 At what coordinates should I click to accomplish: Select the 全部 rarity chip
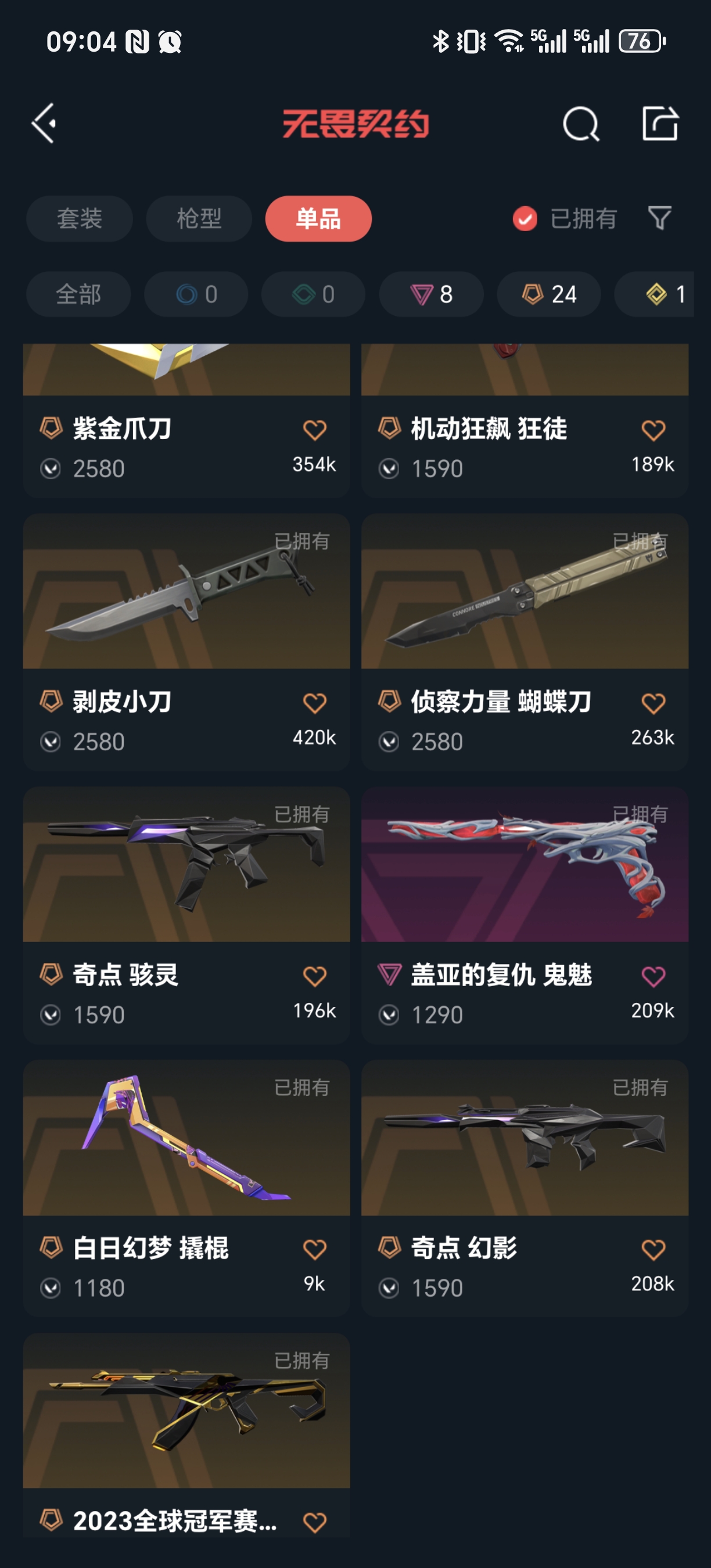click(x=78, y=294)
